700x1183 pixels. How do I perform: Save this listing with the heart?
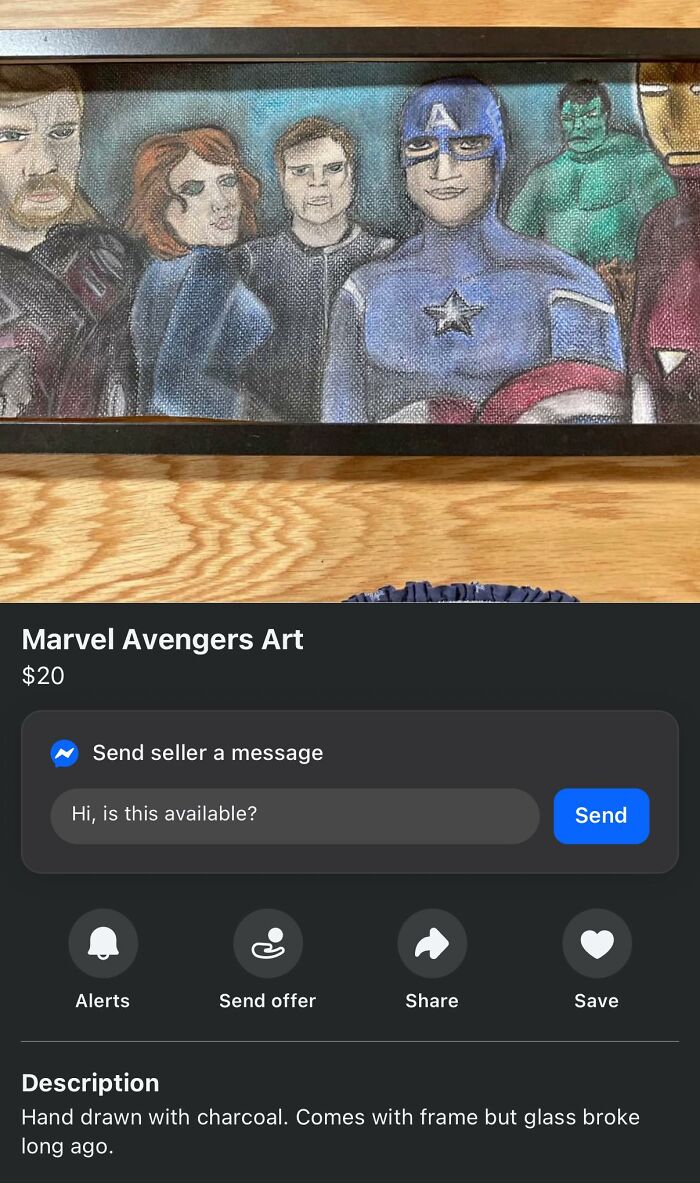596,943
